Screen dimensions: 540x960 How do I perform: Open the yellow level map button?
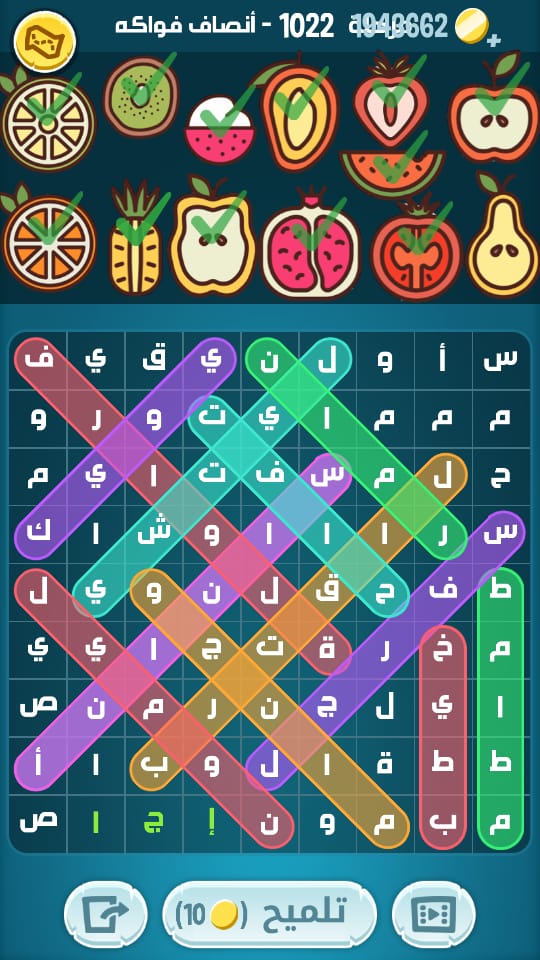(44, 42)
